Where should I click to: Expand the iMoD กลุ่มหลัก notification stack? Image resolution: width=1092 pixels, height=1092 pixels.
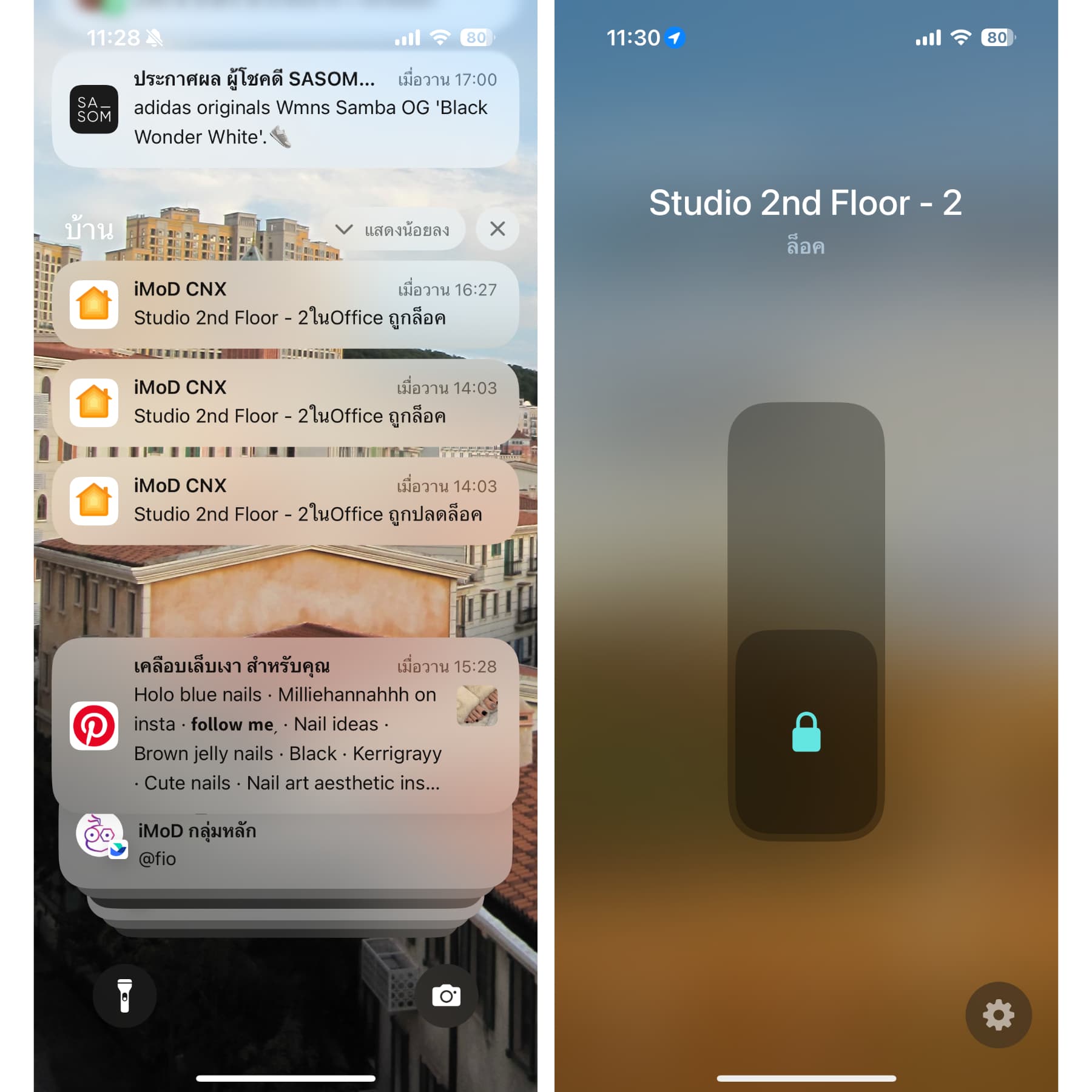coord(285,845)
